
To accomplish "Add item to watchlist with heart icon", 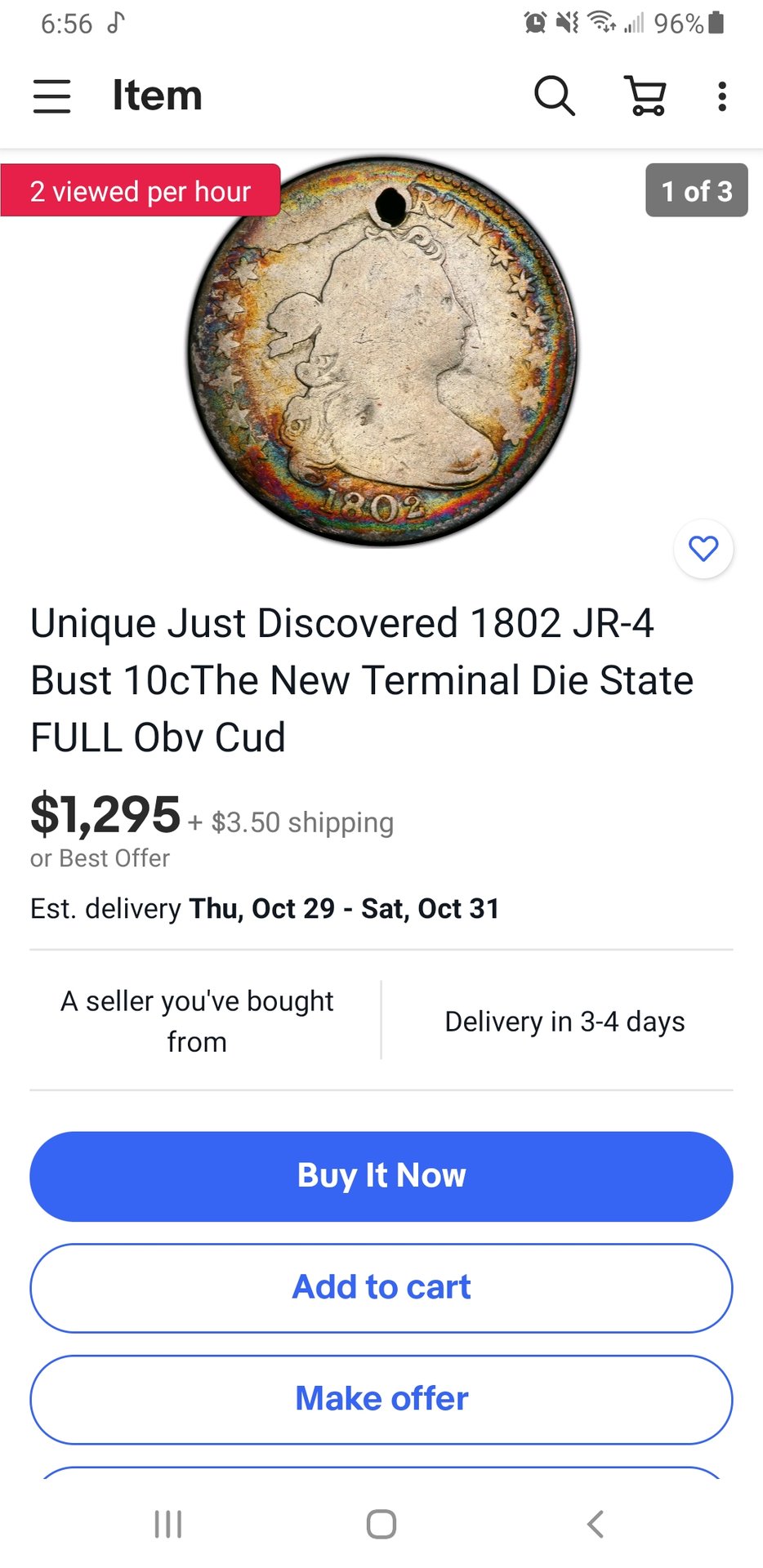I will [703, 548].
